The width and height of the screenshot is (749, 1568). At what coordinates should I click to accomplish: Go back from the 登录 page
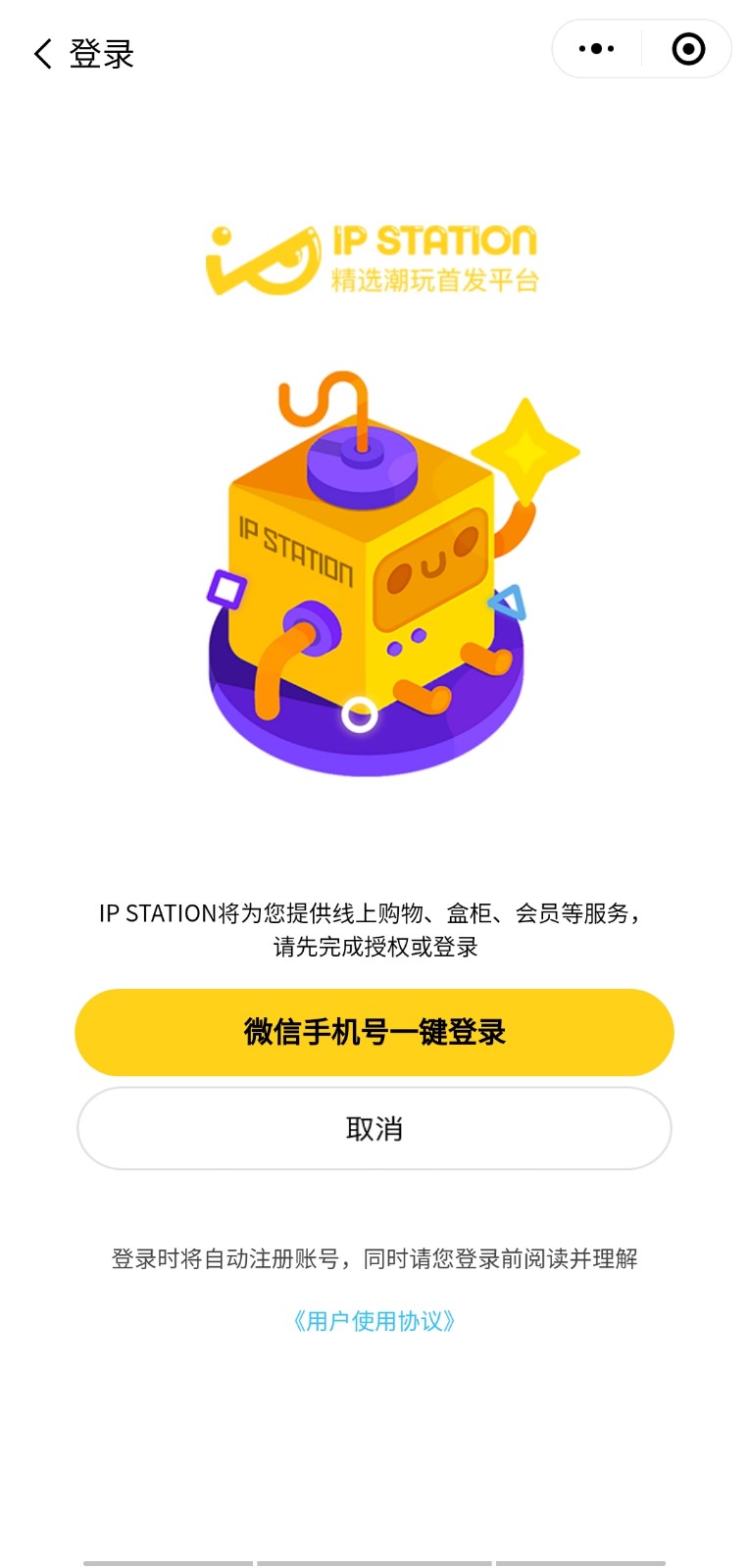(43, 53)
